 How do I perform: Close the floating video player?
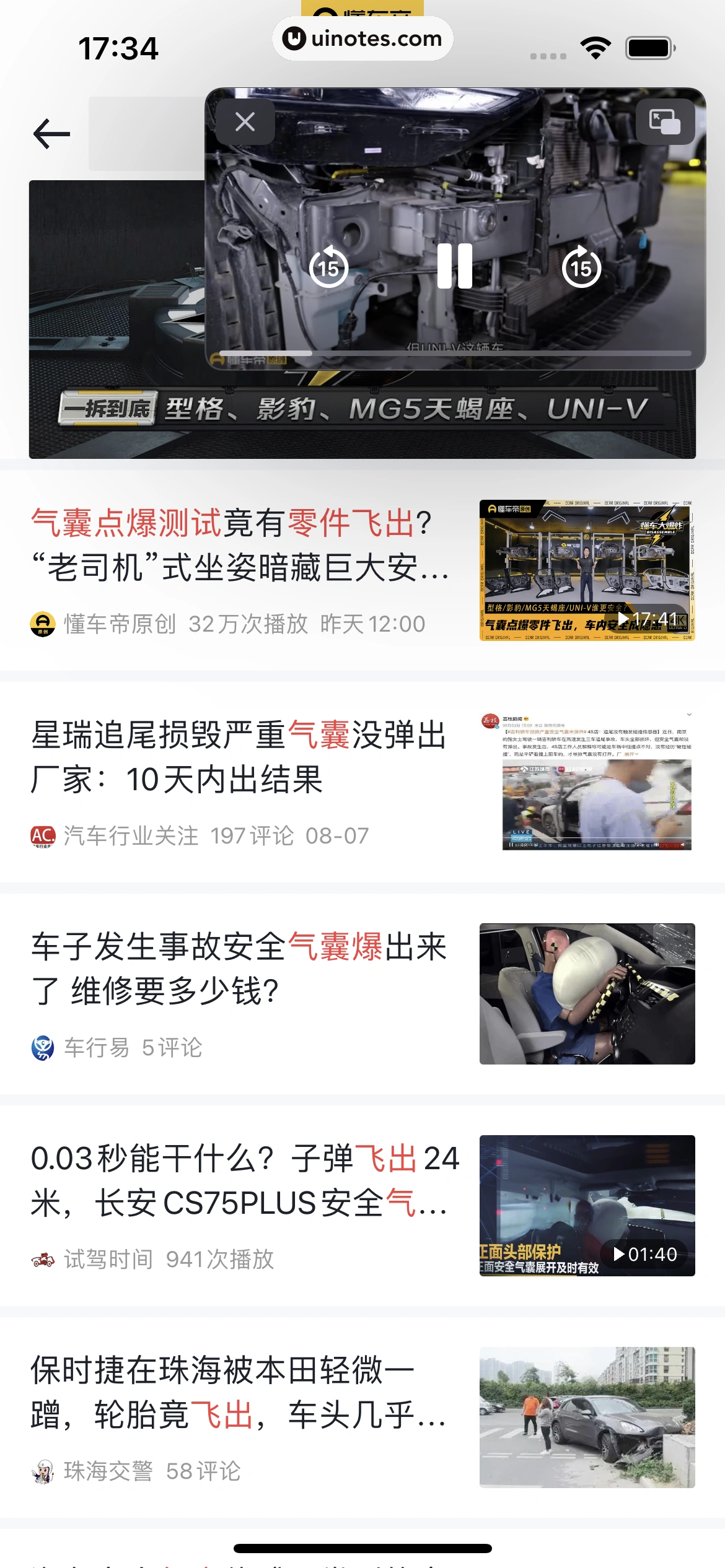tap(245, 122)
